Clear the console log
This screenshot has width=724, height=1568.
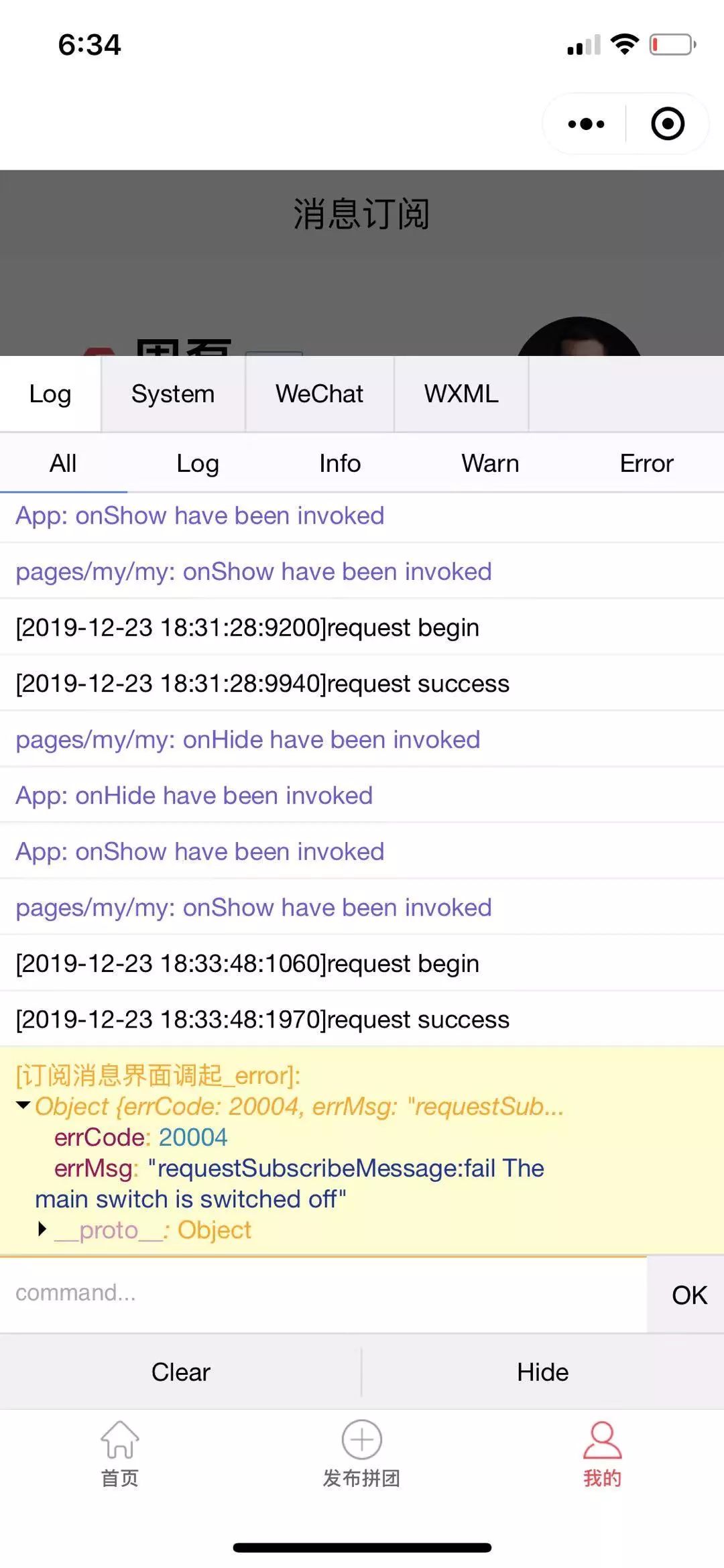click(x=180, y=1372)
